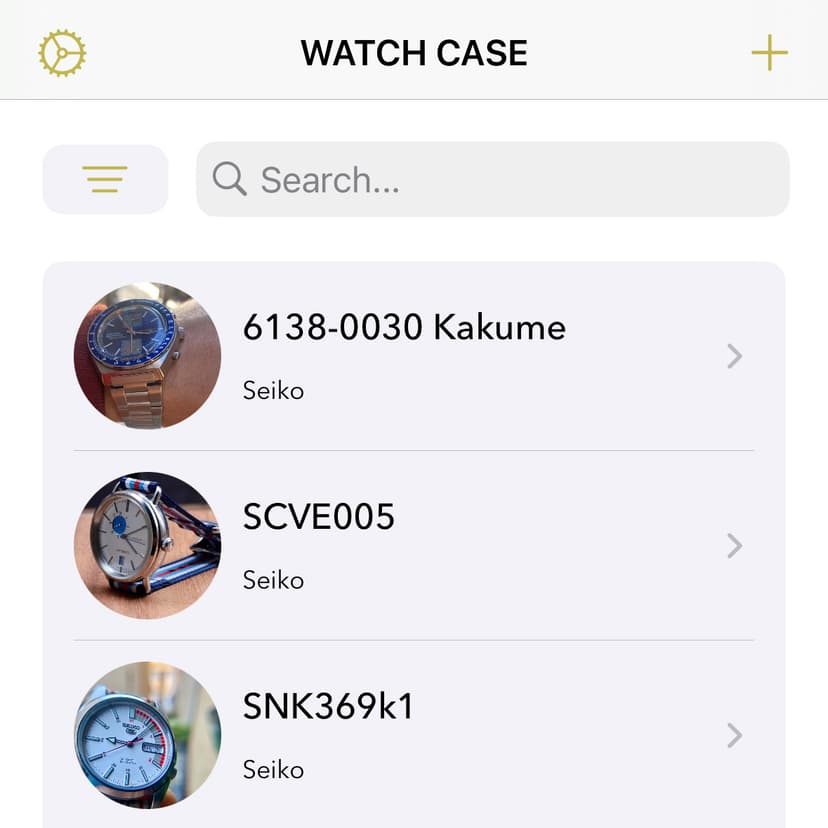Add a new watch with plus icon
Viewport: 828px width, 828px height.
point(769,53)
